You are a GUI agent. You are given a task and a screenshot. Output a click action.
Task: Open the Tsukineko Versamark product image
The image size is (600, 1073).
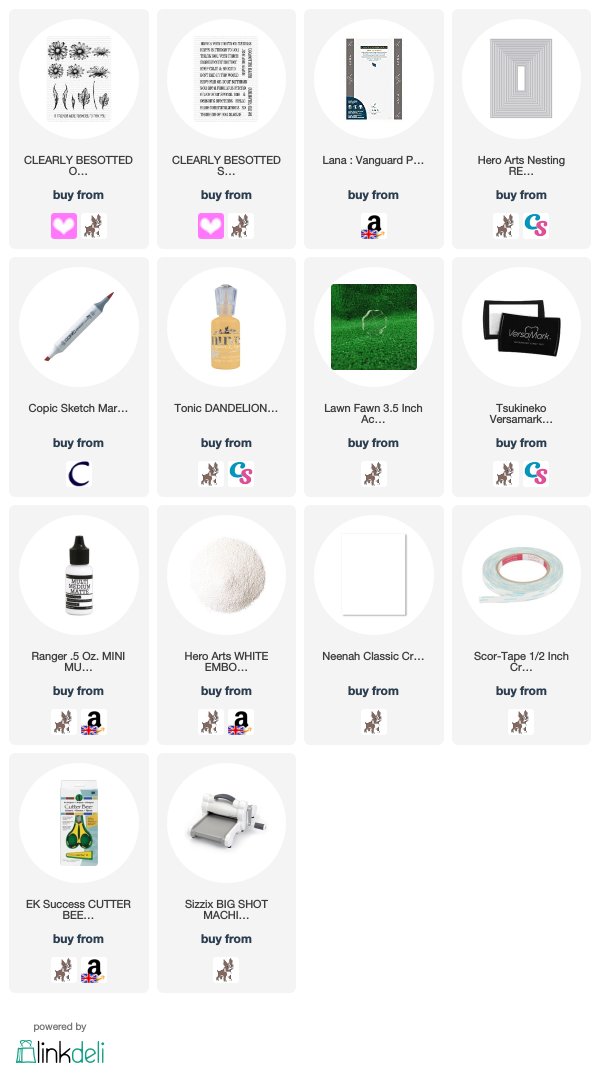[521, 326]
